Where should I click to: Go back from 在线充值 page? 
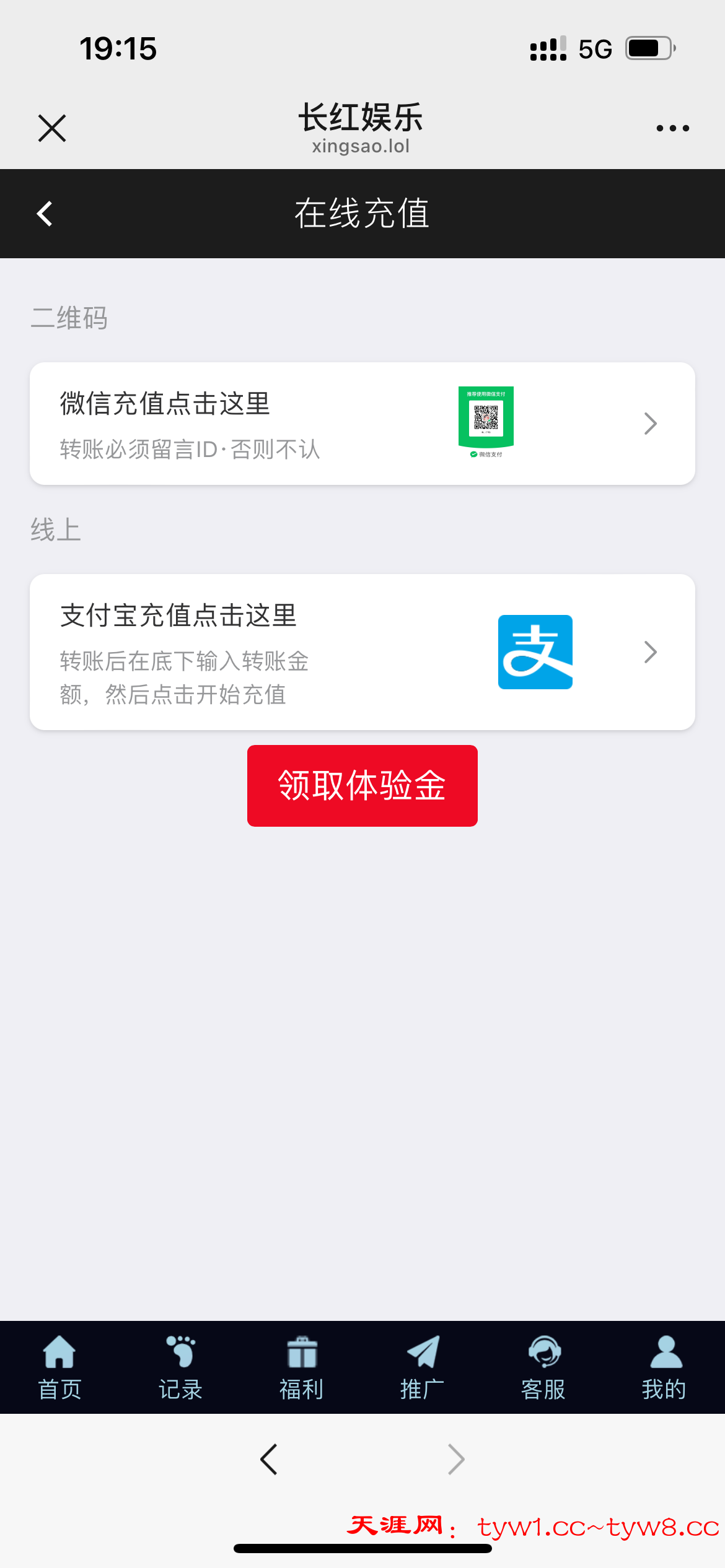(45, 214)
